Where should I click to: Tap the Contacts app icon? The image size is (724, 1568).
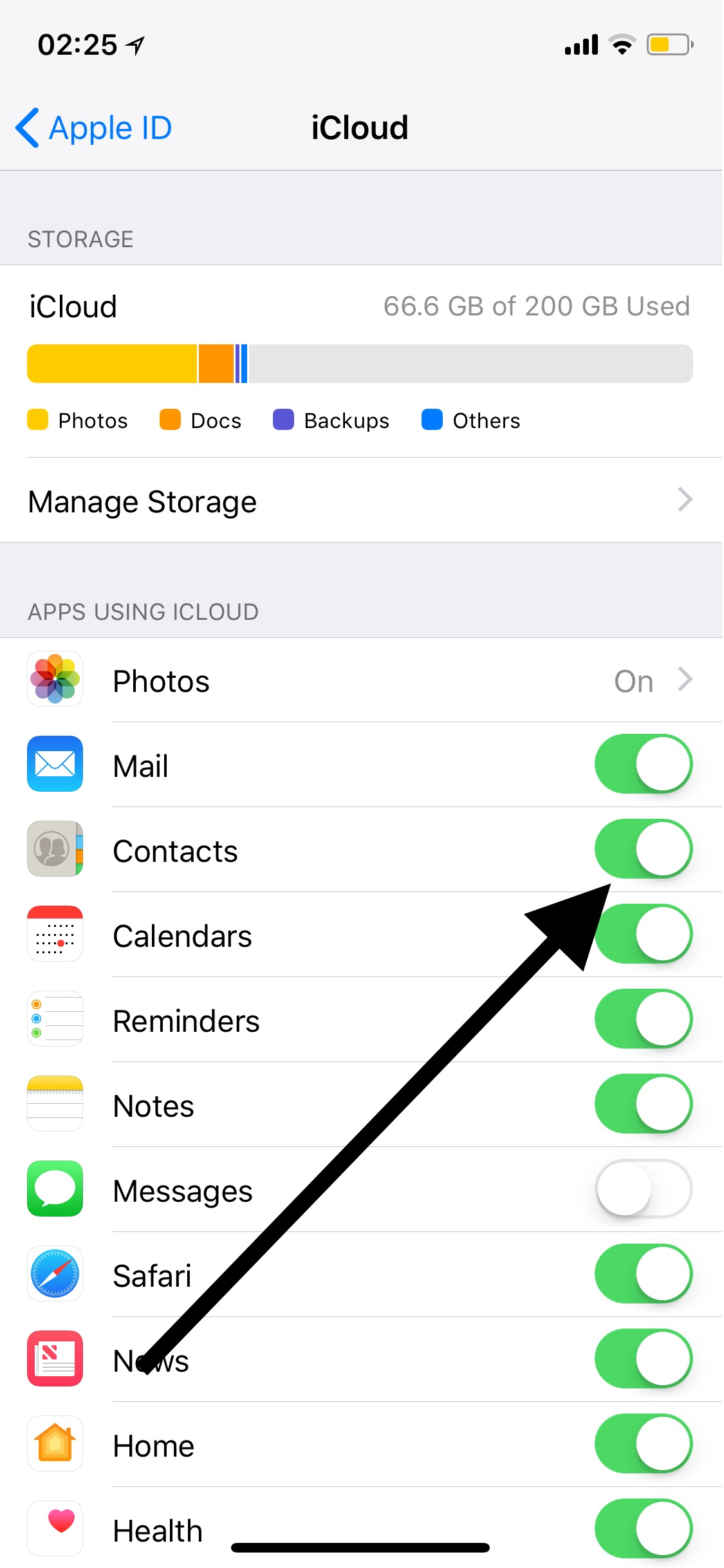(55, 849)
